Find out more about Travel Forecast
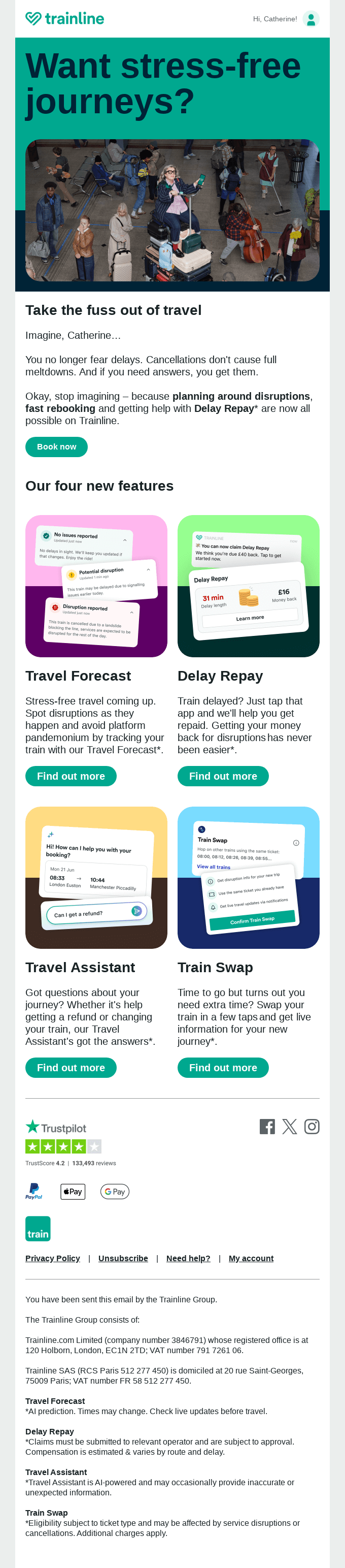345x1568 pixels. tap(71, 776)
